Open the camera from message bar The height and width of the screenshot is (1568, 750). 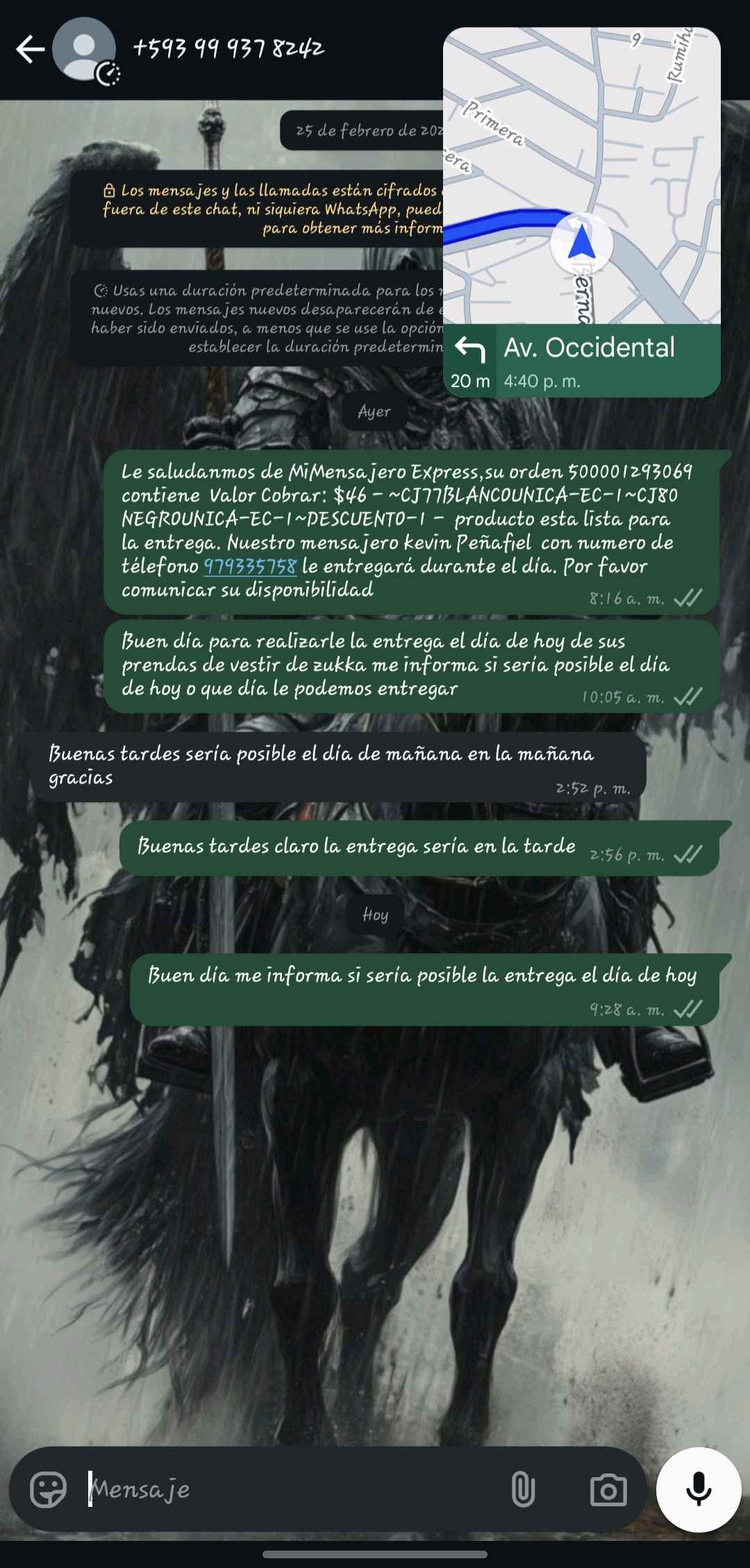608,1489
